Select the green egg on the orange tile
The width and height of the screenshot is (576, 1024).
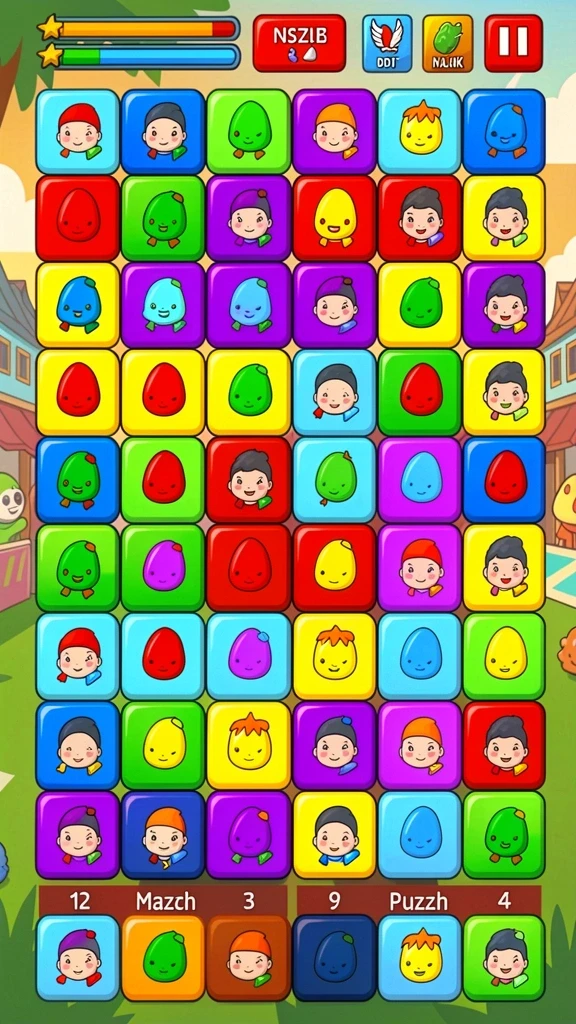click(x=163, y=957)
